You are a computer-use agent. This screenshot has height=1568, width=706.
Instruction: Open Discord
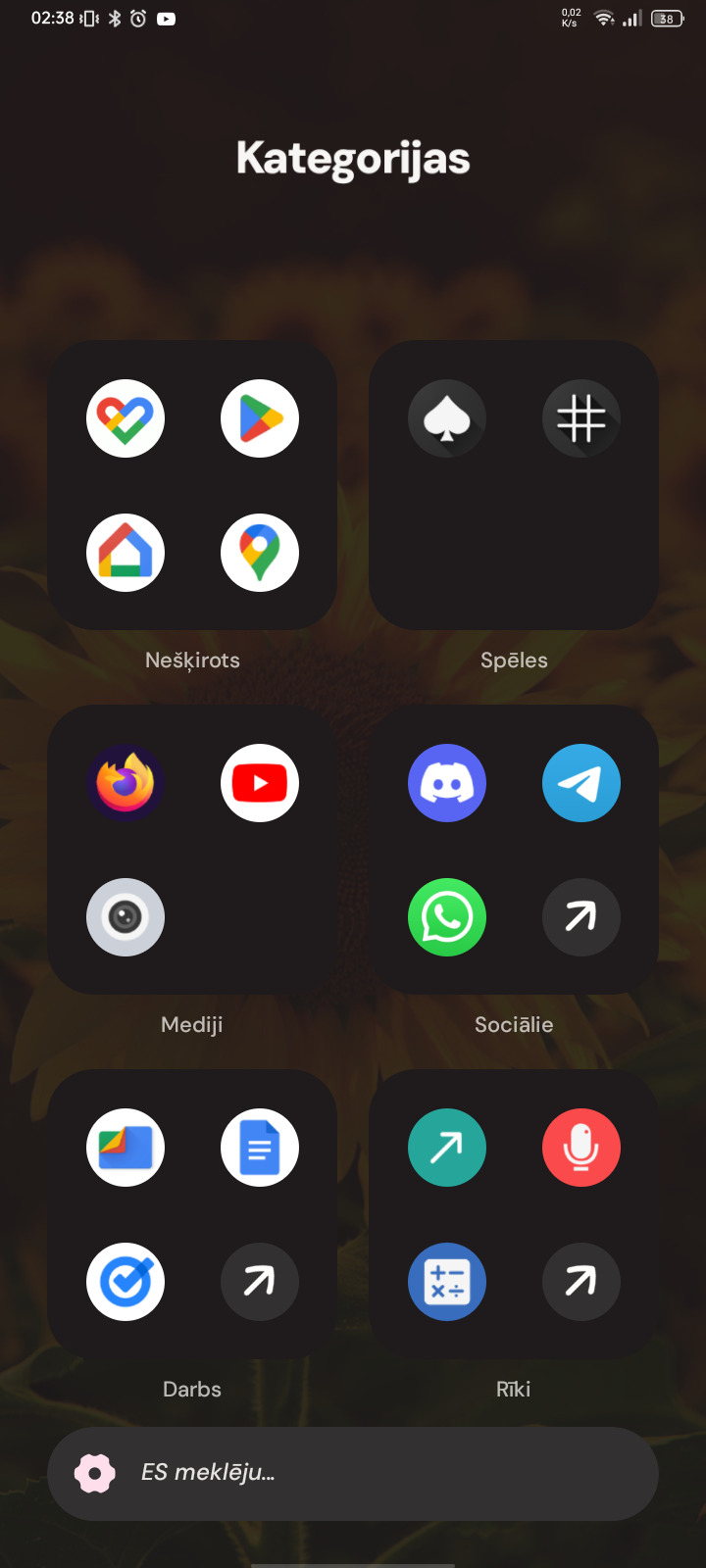click(447, 783)
